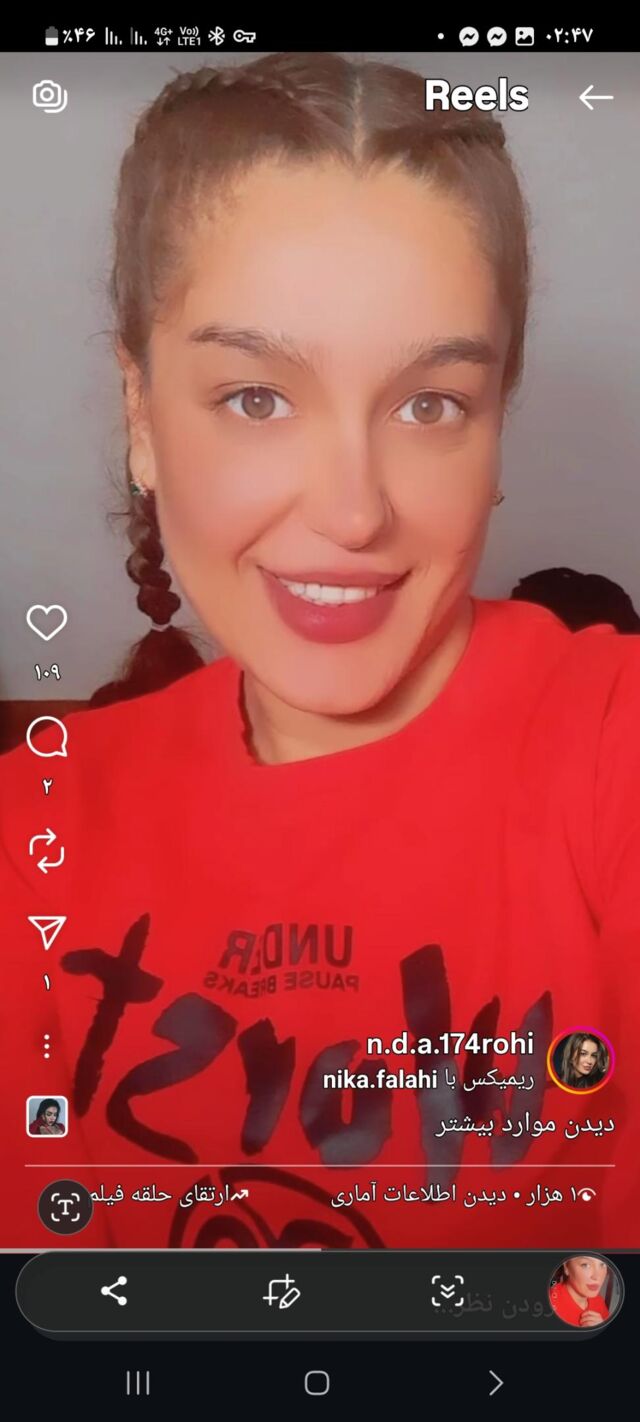Start scroll capture from the screenshot toolbar
The image size is (640, 1422).
coord(447,1291)
